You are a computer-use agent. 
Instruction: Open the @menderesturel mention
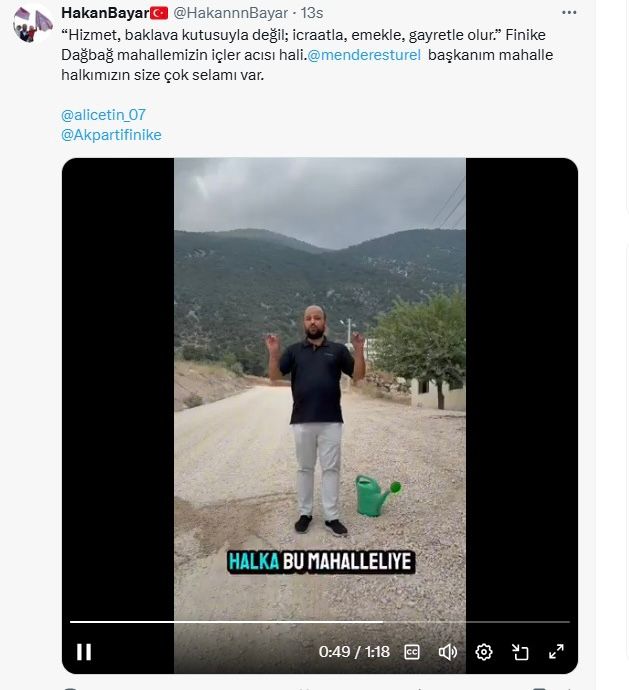tap(364, 55)
